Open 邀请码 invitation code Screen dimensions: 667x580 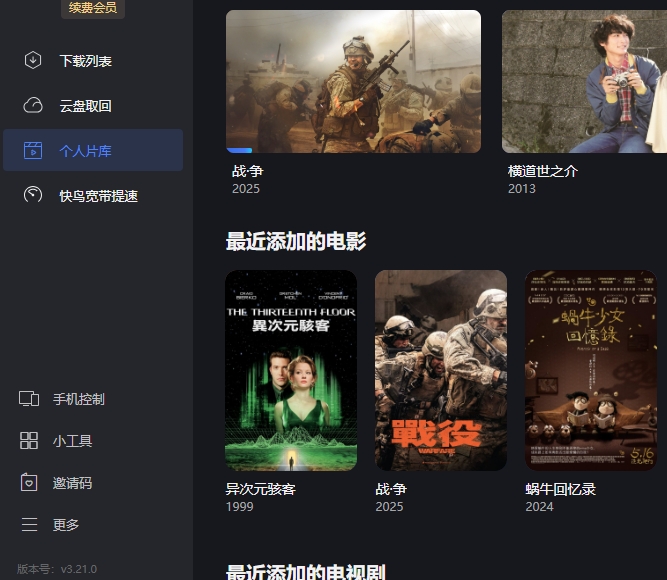tap(71, 483)
